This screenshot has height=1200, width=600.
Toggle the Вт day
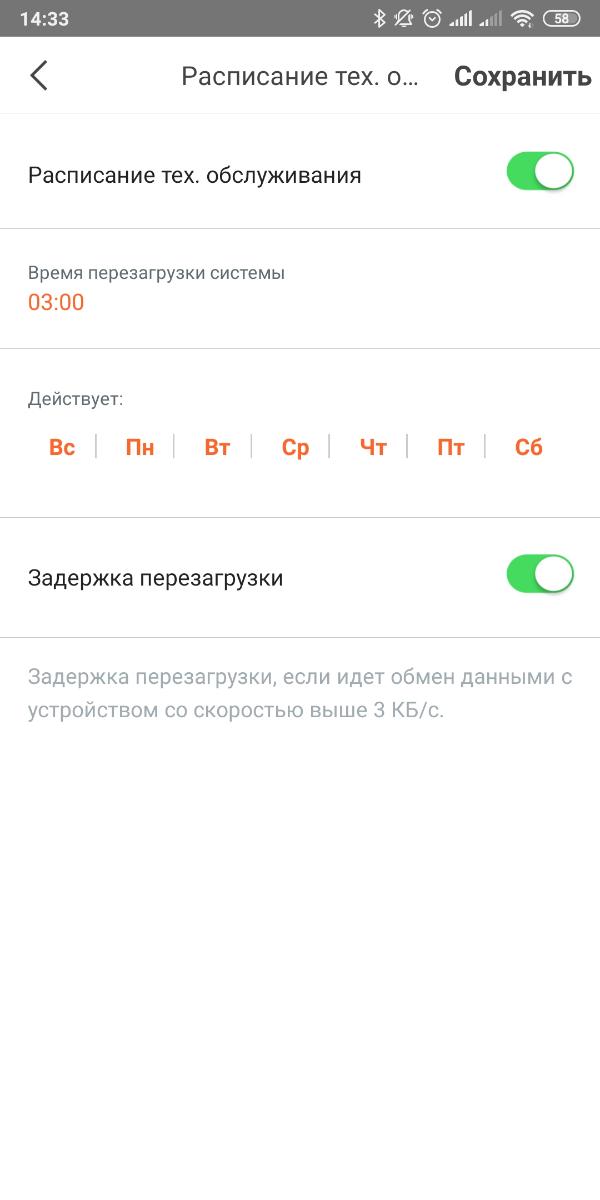coord(217,447)
